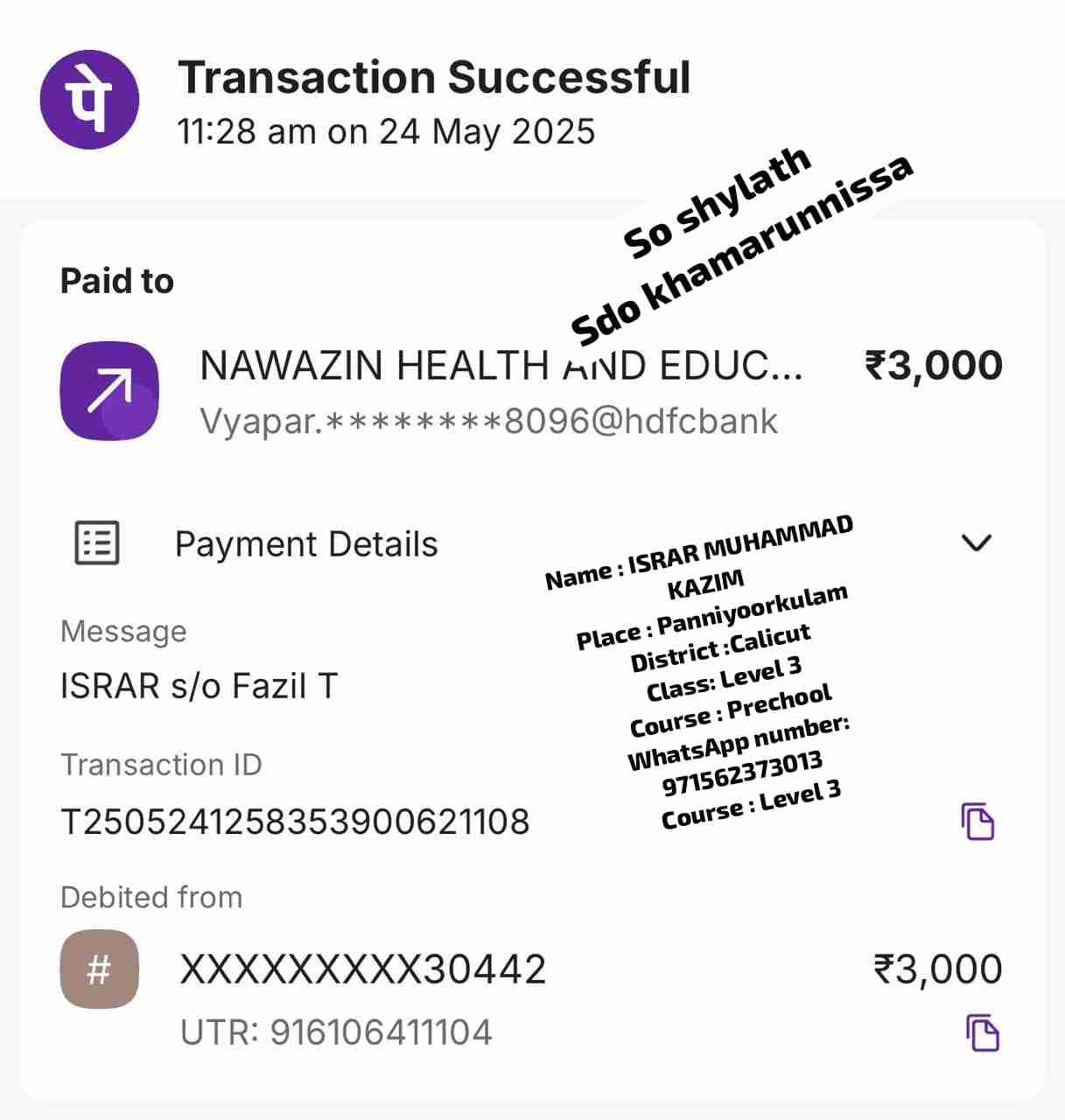Collapse the Payment Details section
This screenshot has width=1065, height=1120.
pos(976,543)
